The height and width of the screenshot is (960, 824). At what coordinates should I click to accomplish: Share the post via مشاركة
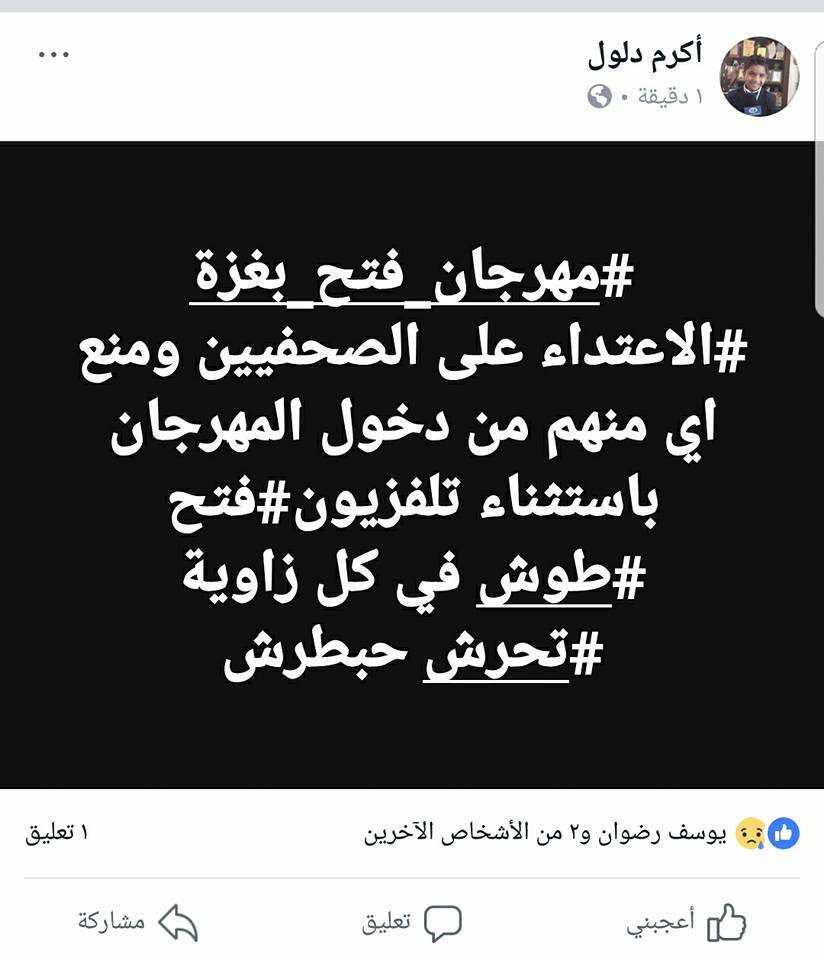[138, 923]
